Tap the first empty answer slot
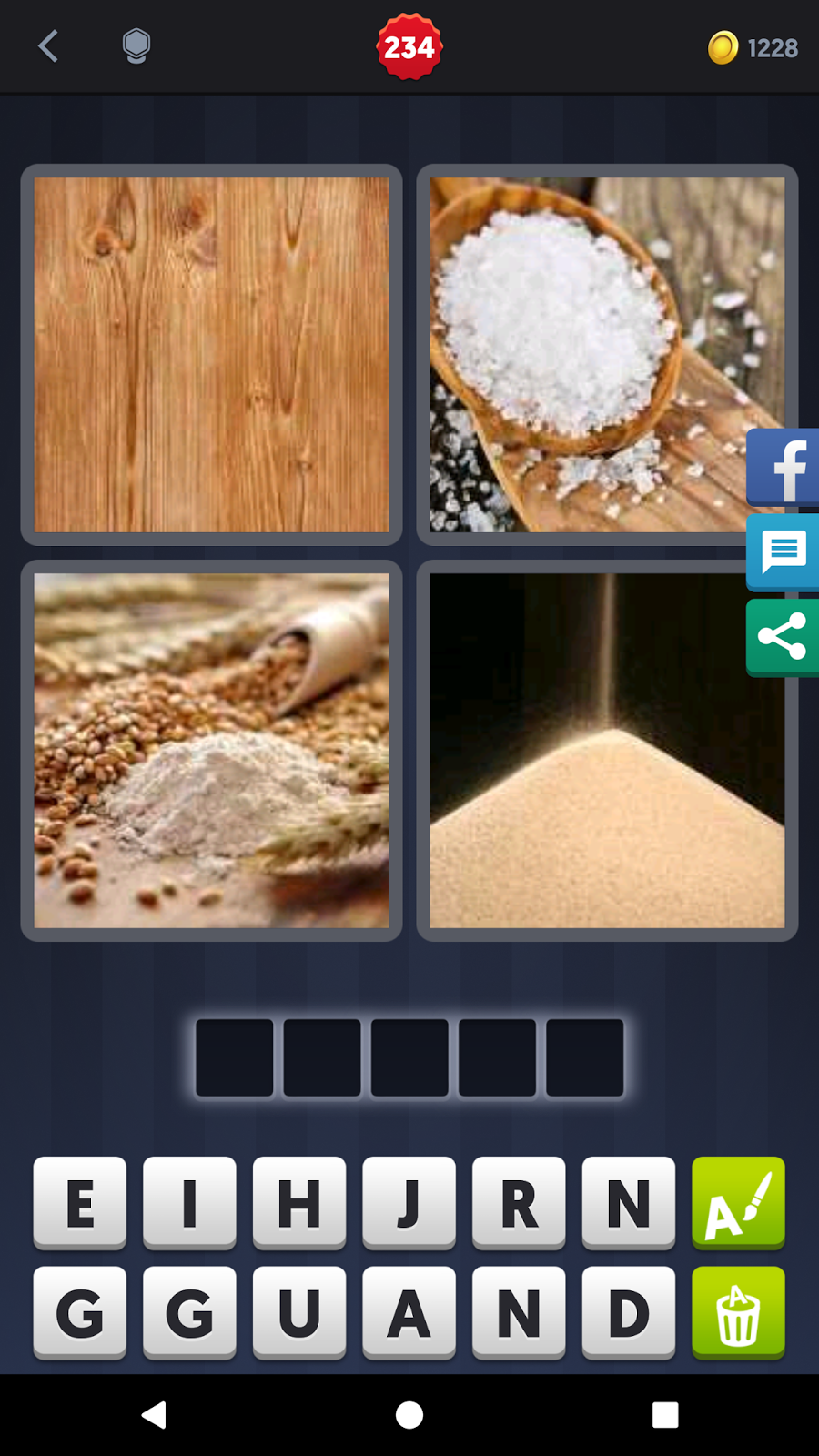The image size is (819, 1456). pos(235,1057)
